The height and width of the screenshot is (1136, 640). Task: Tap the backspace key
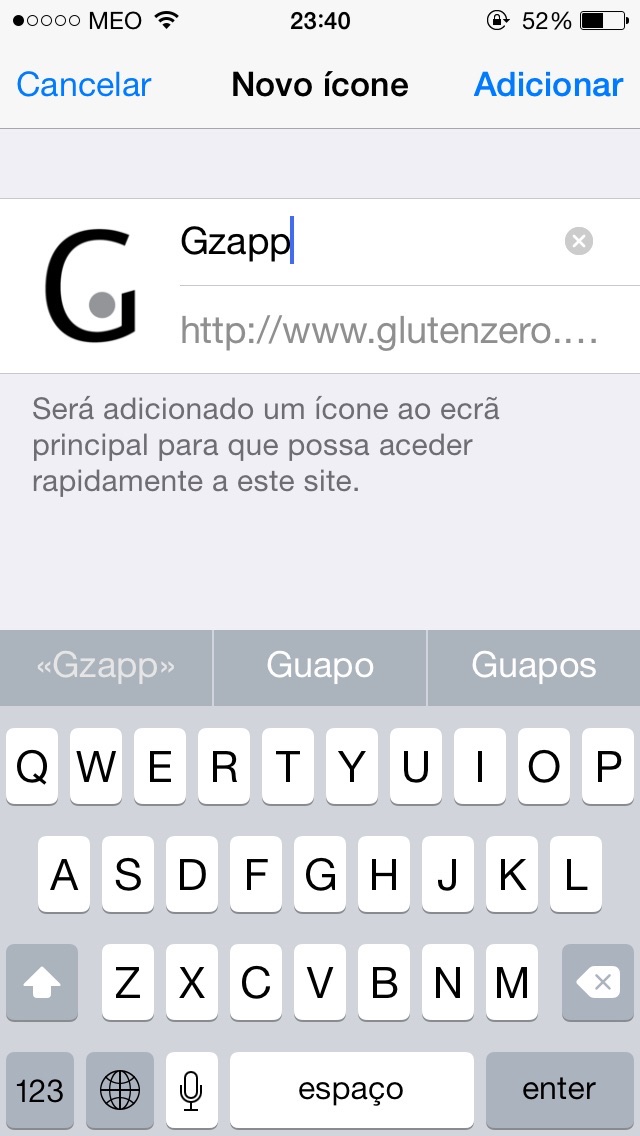click(x=598, y=982)
